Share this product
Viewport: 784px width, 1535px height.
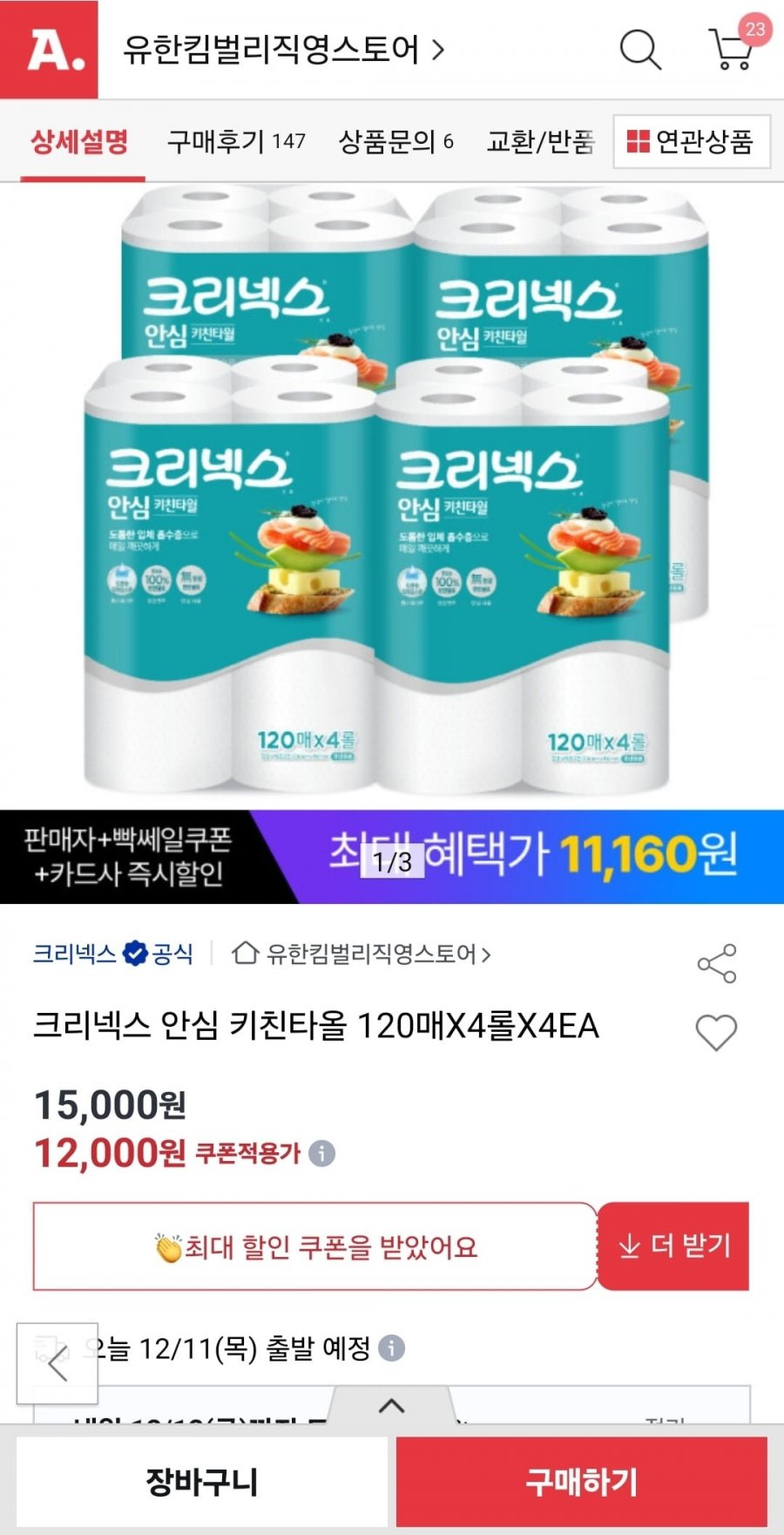716,963
